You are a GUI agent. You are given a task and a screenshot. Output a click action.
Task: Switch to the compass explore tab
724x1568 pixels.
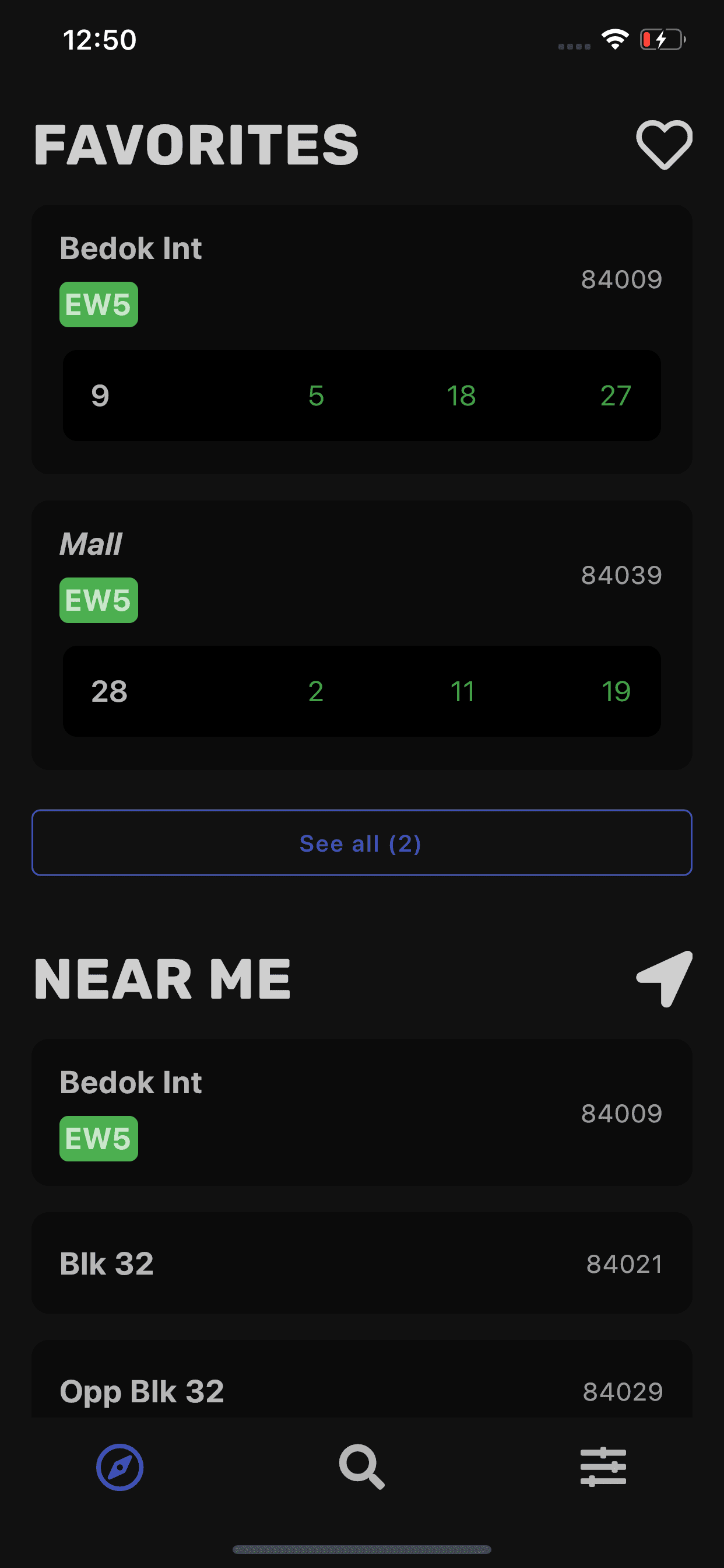click(120, 1467)
